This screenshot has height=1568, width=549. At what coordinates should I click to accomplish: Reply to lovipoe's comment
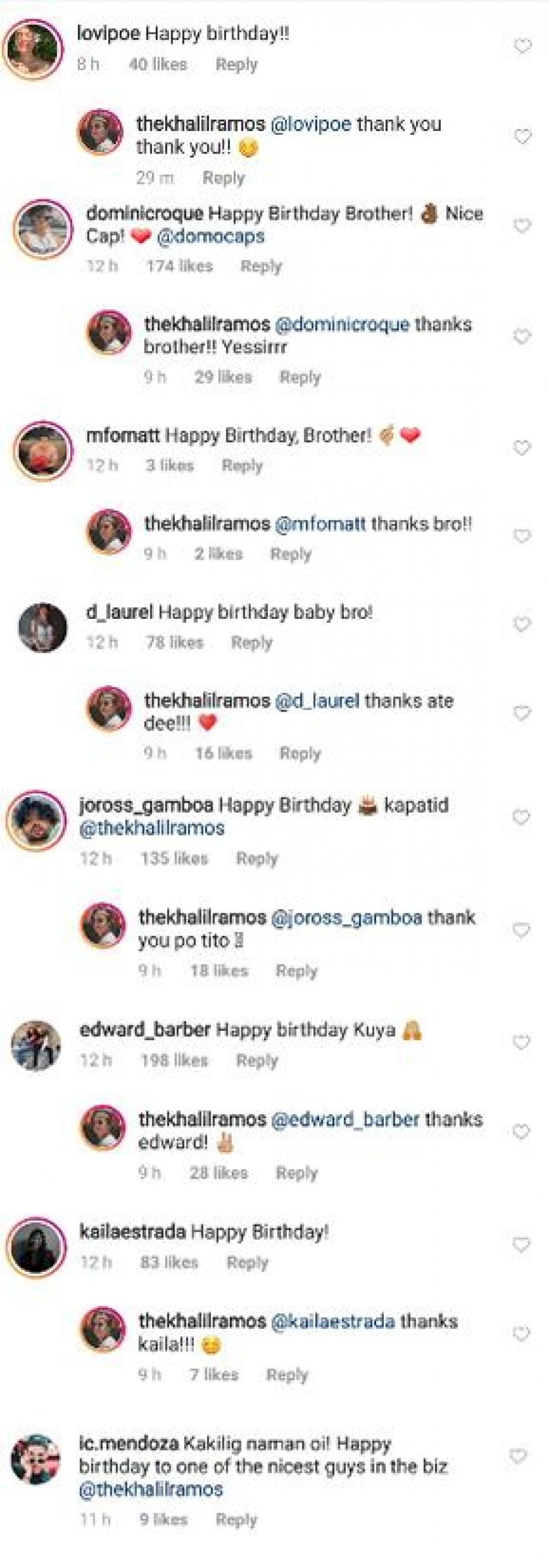pos(237,65)
